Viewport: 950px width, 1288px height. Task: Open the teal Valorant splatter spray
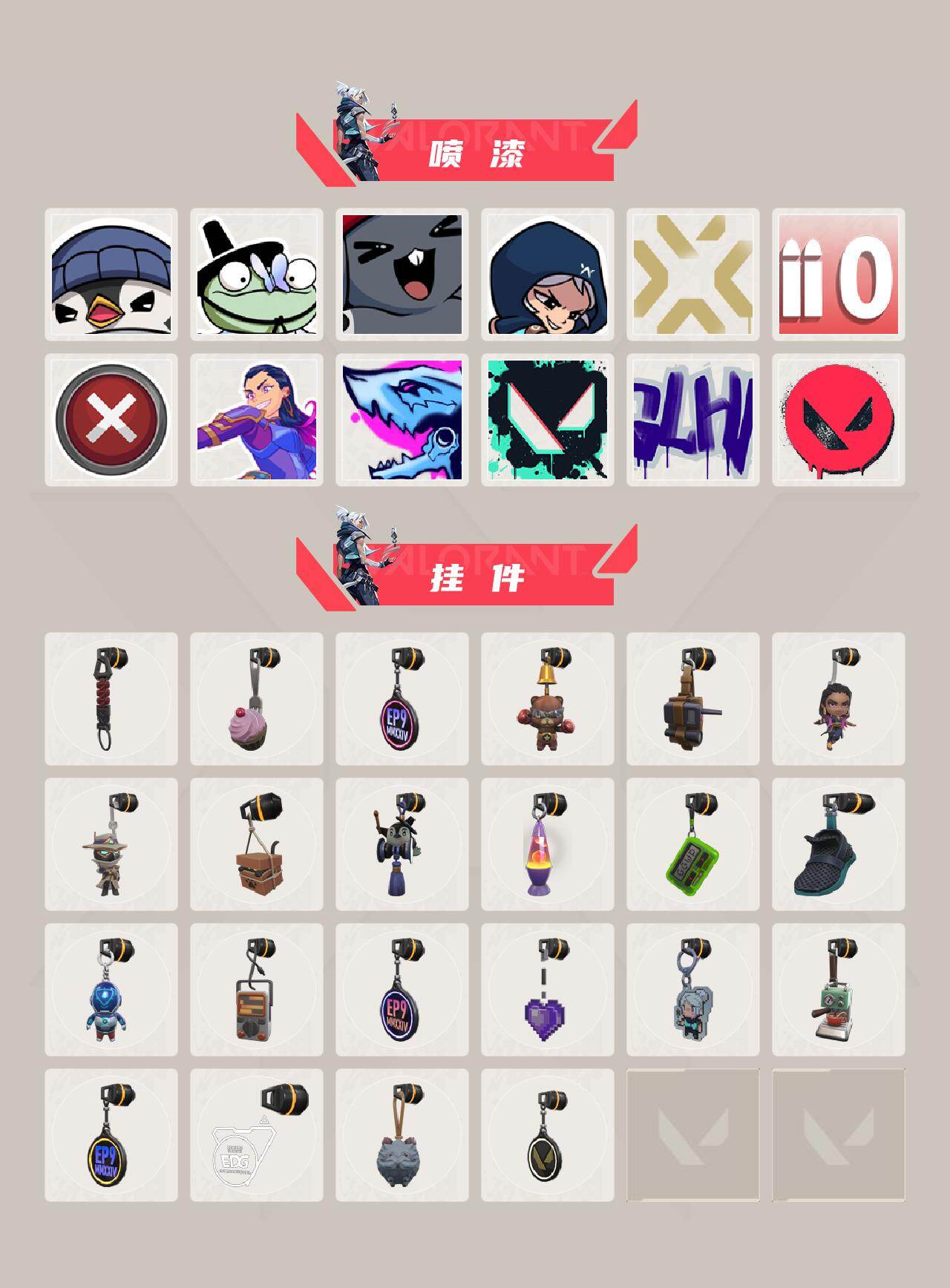(x=549, y=419)
